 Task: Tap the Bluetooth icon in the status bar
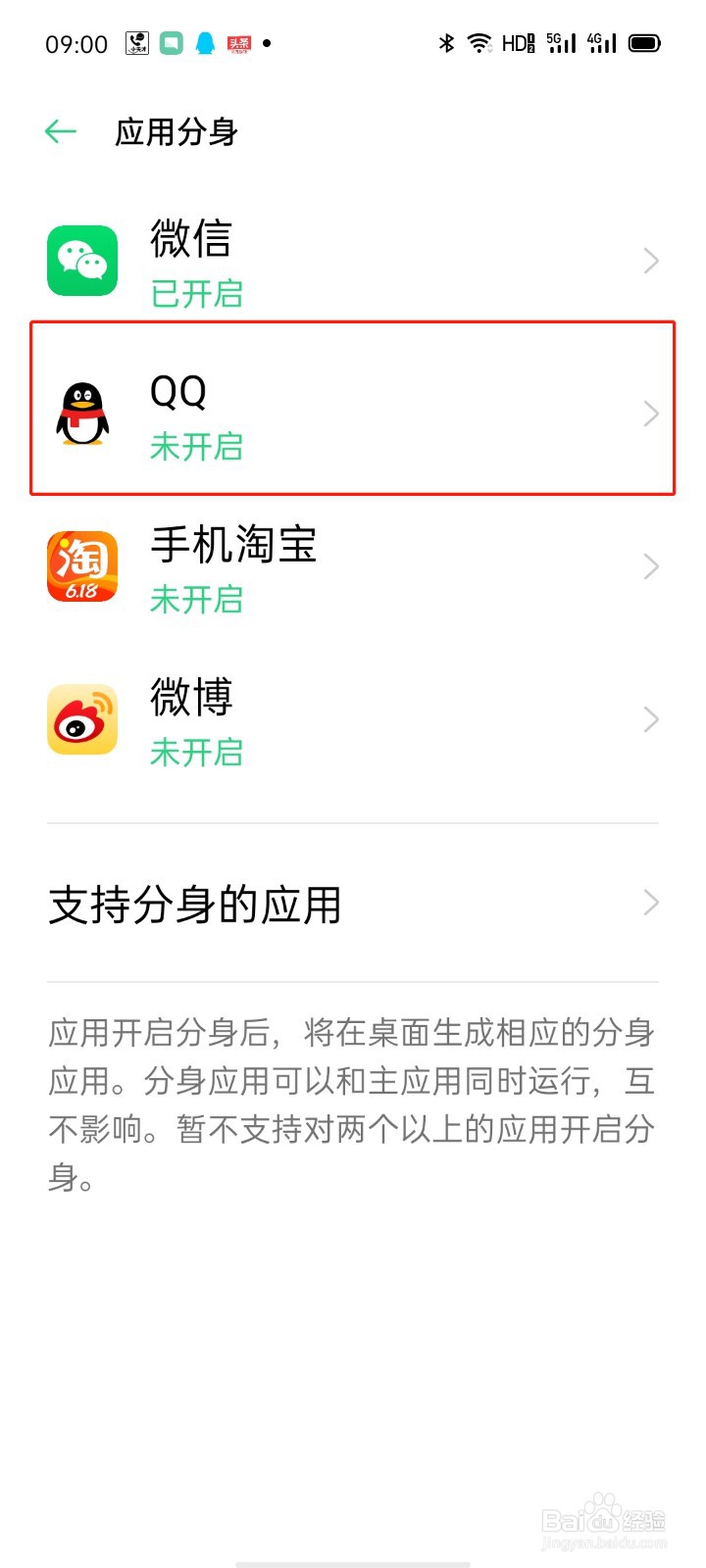(x=446, y=43)
